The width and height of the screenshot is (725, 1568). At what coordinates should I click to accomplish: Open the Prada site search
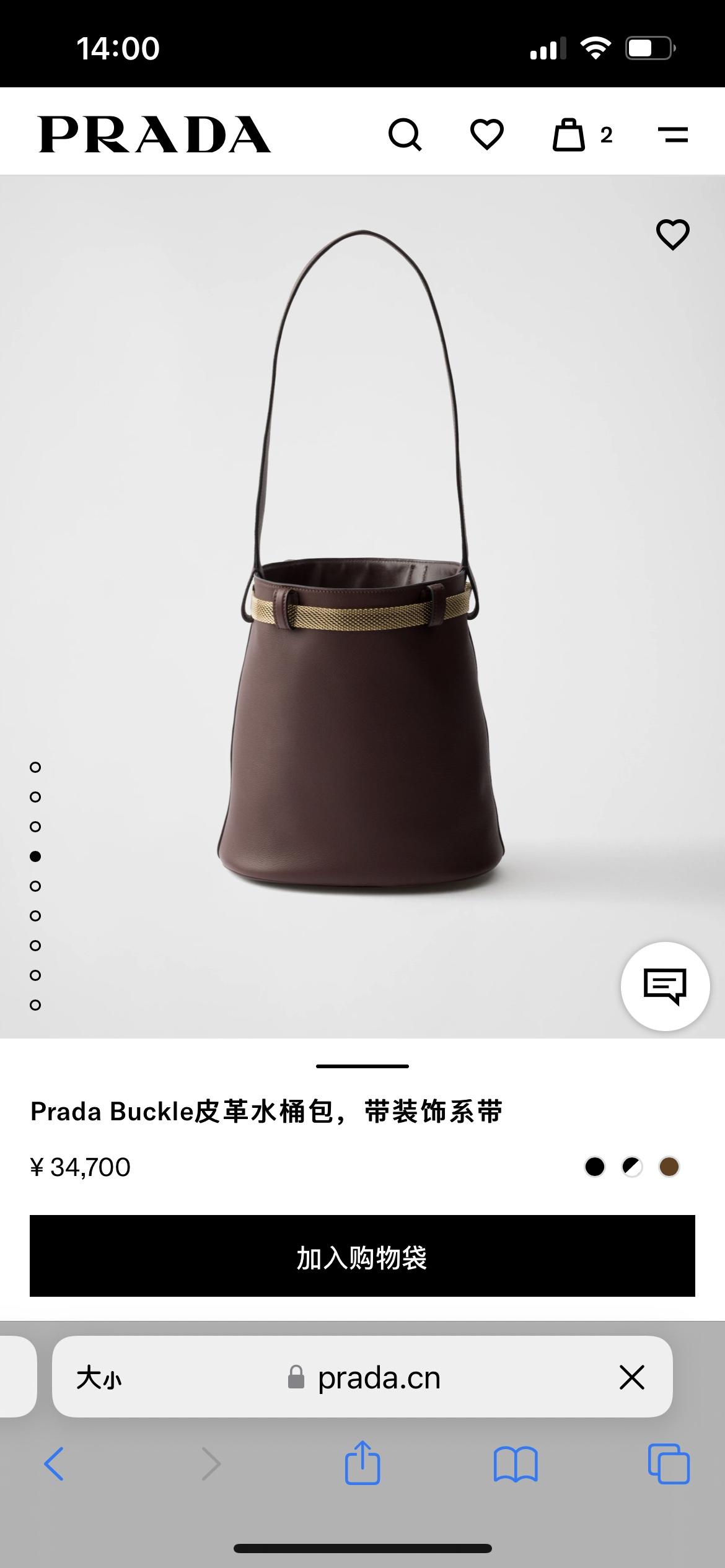(405, 134)
